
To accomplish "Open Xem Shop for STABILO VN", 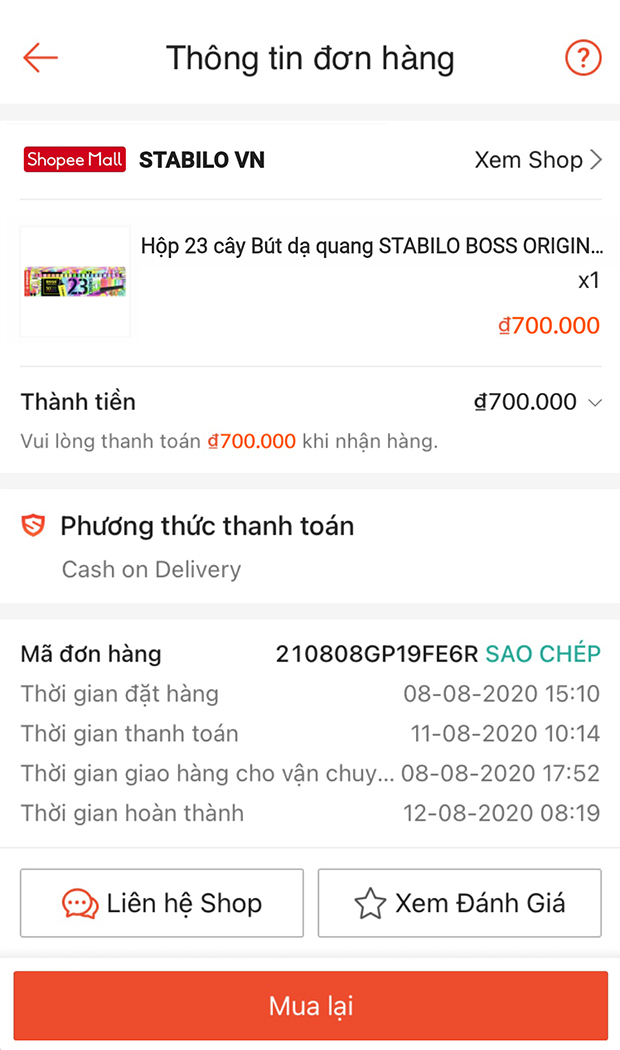I will [538, 160].
